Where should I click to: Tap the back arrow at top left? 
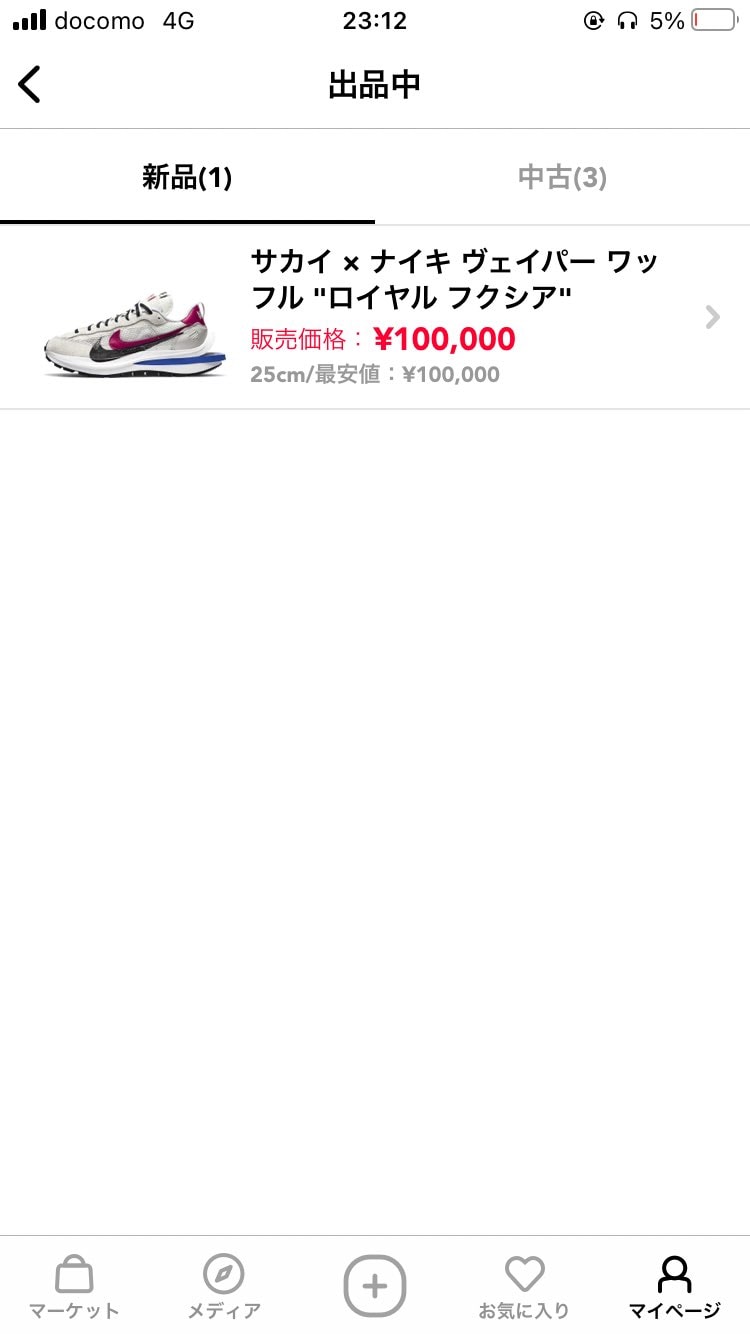click(x=30, y=85)
